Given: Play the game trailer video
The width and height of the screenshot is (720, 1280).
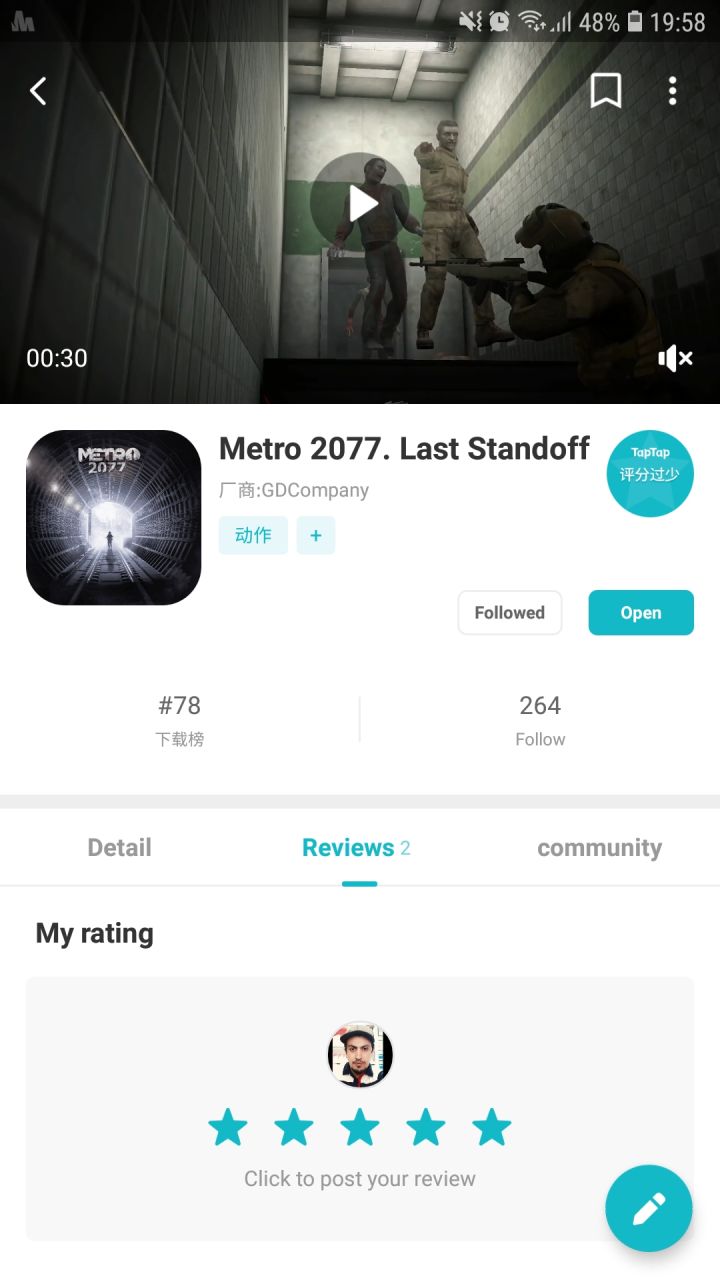Looking at the screenshot, I should (360, 203).
